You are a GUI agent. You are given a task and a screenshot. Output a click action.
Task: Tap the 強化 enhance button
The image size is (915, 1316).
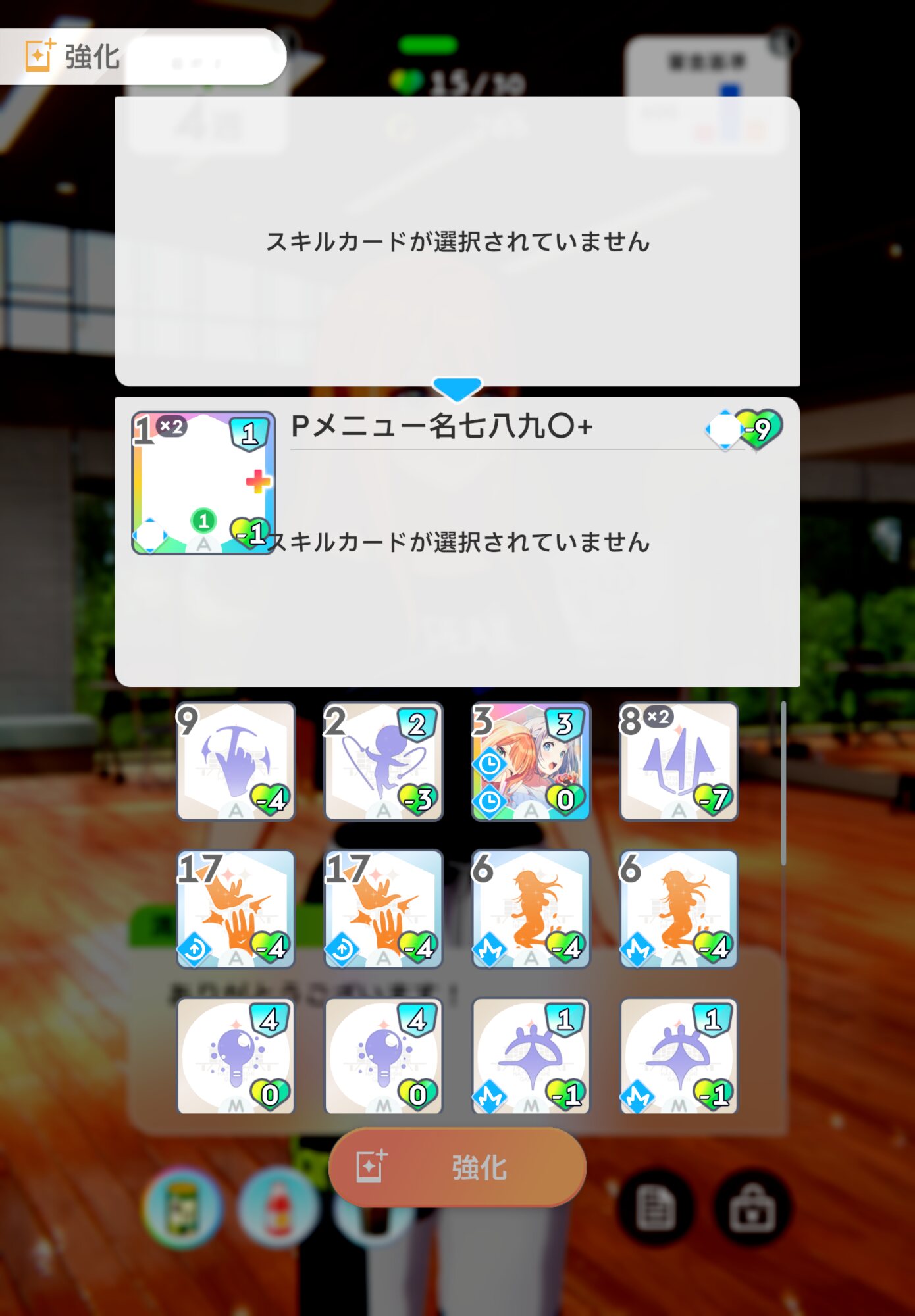[457, 1167]
